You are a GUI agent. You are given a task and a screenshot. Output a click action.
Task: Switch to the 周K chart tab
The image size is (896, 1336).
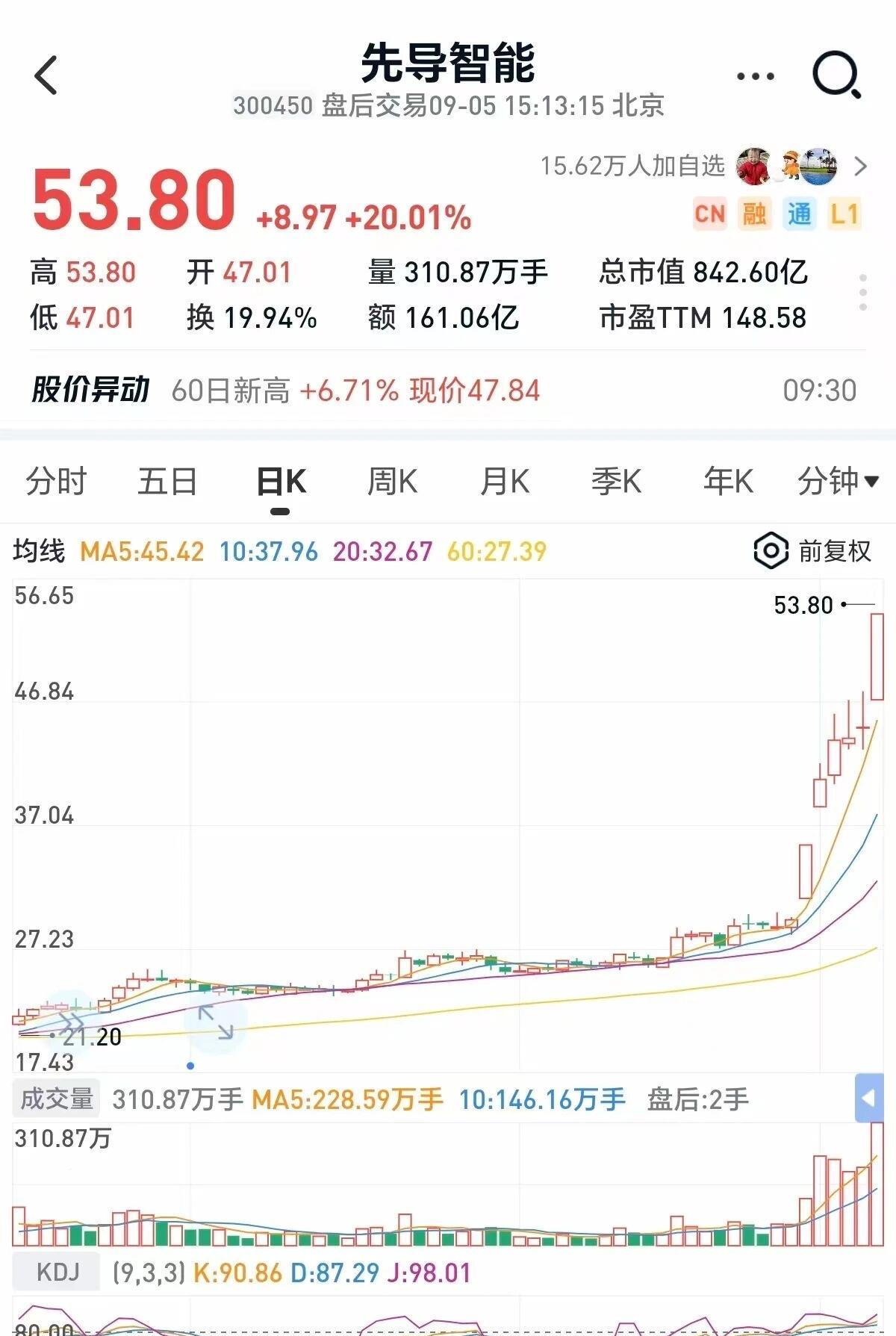pos(392,482)
